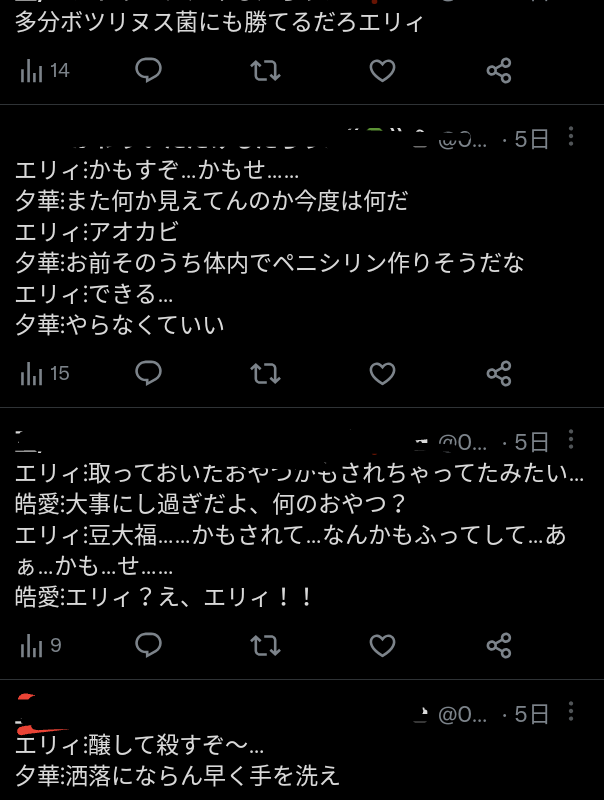The height and width of the screenshot is (800, 604).
Task: Open overflow menu on the 醸して殺すぞ post
Action: (x=571, y=712)
